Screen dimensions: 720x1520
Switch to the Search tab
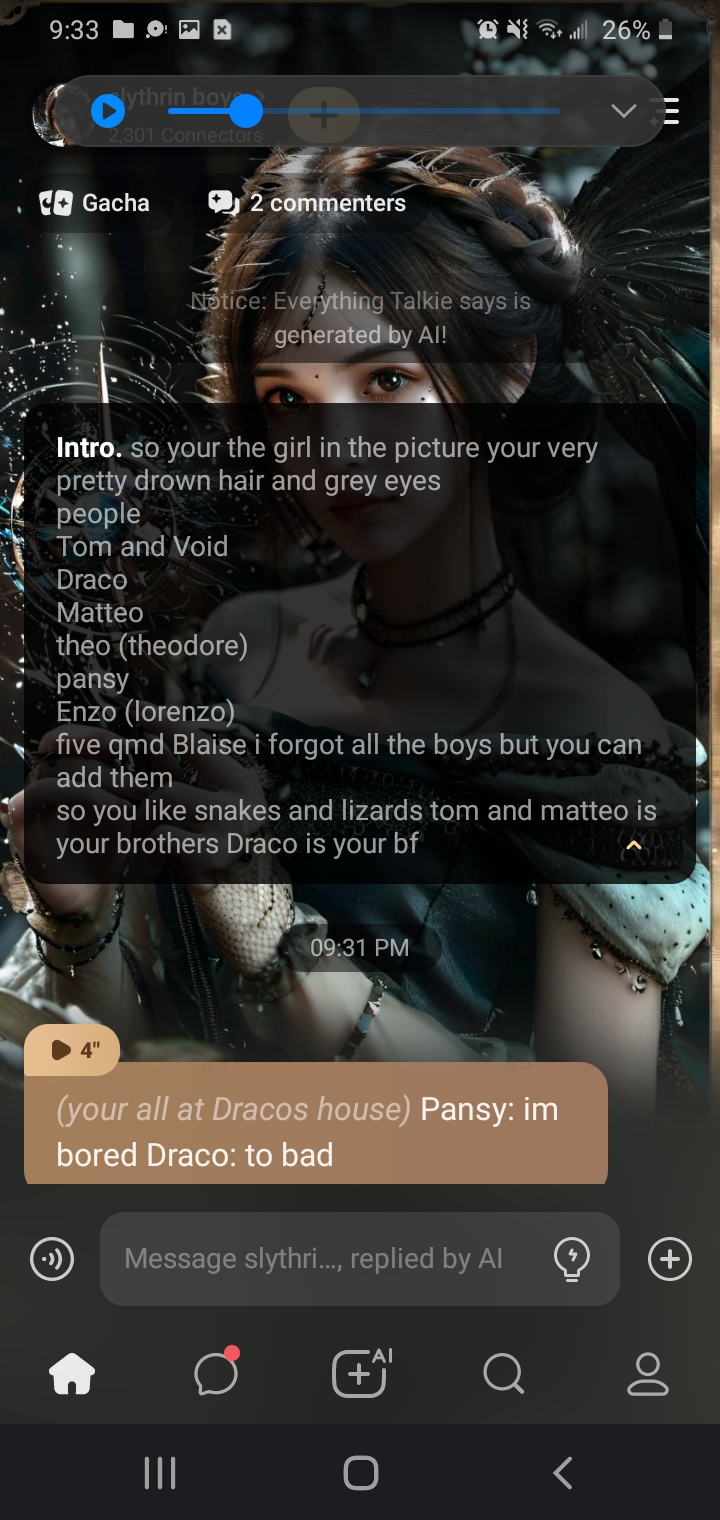tap(503, 1375)
